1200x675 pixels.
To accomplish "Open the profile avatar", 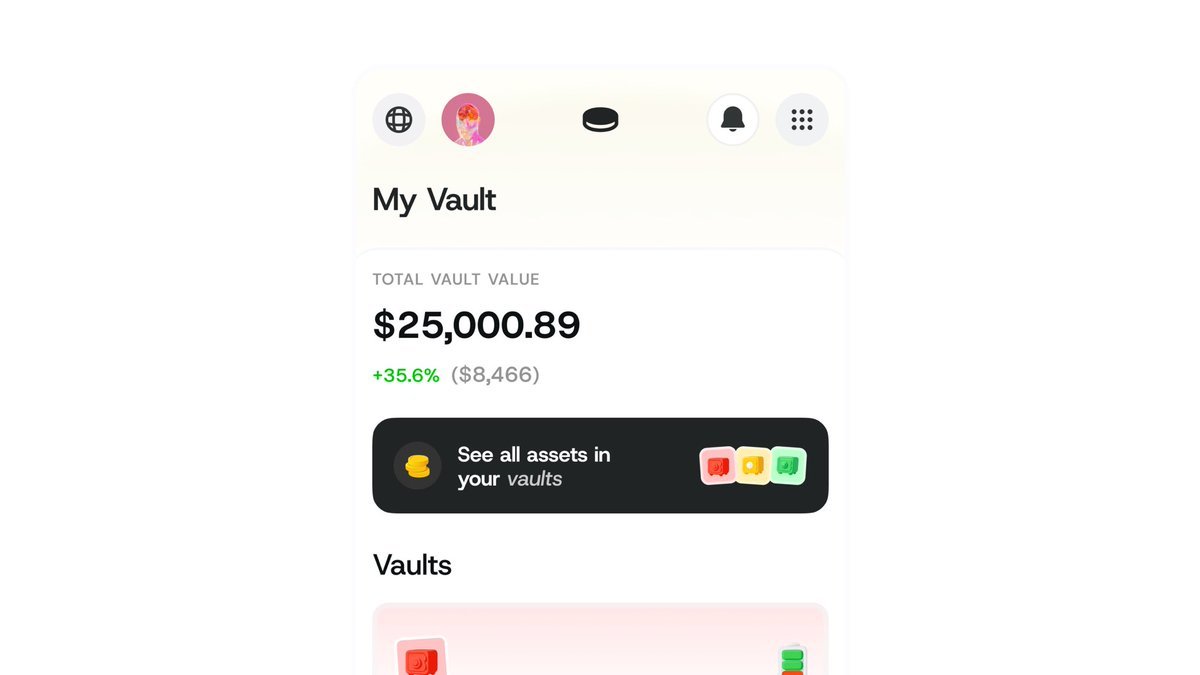I will pyautogui.click(x=468, y=120).
